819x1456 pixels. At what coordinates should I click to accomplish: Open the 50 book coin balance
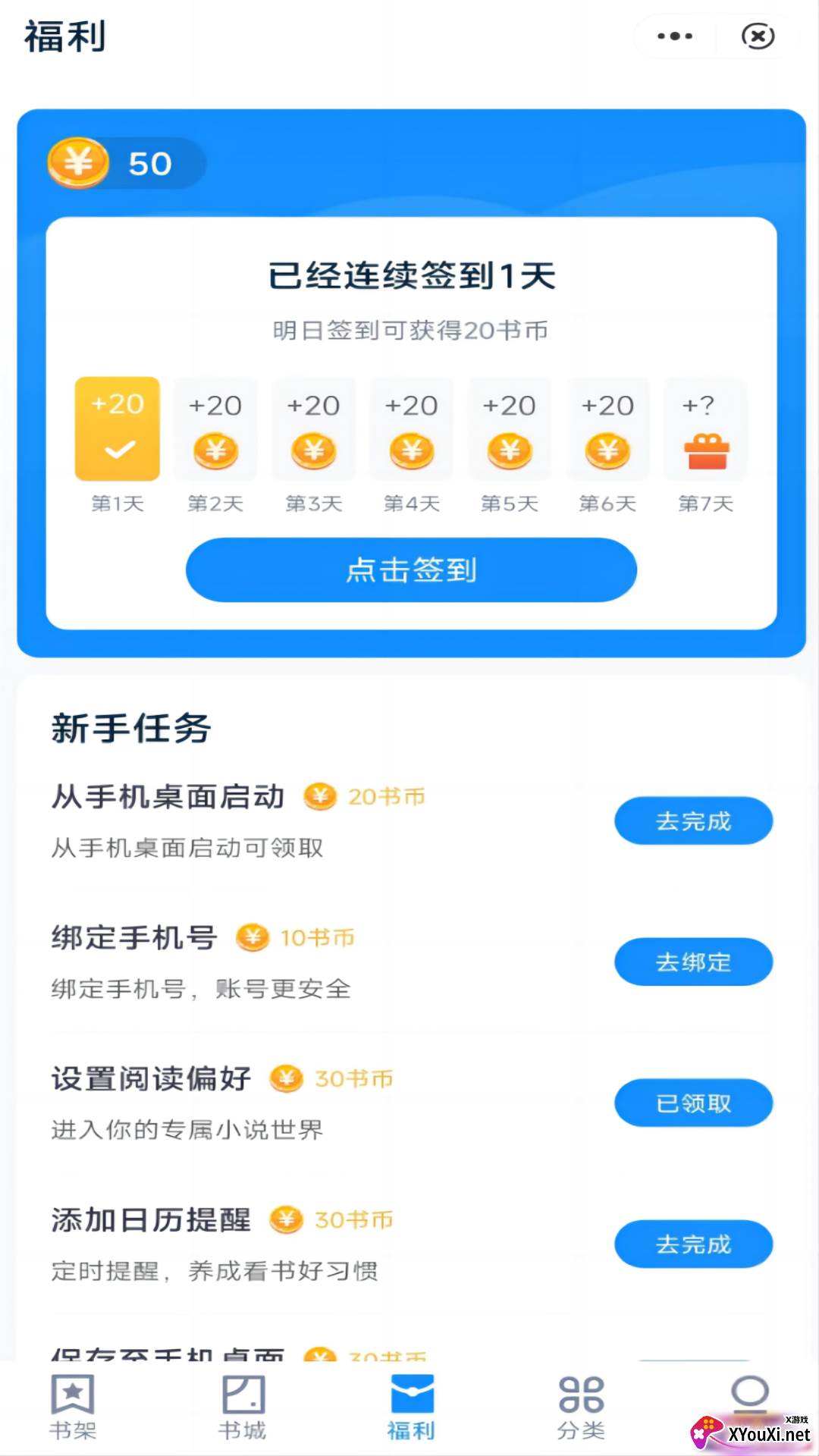point(126,163)
